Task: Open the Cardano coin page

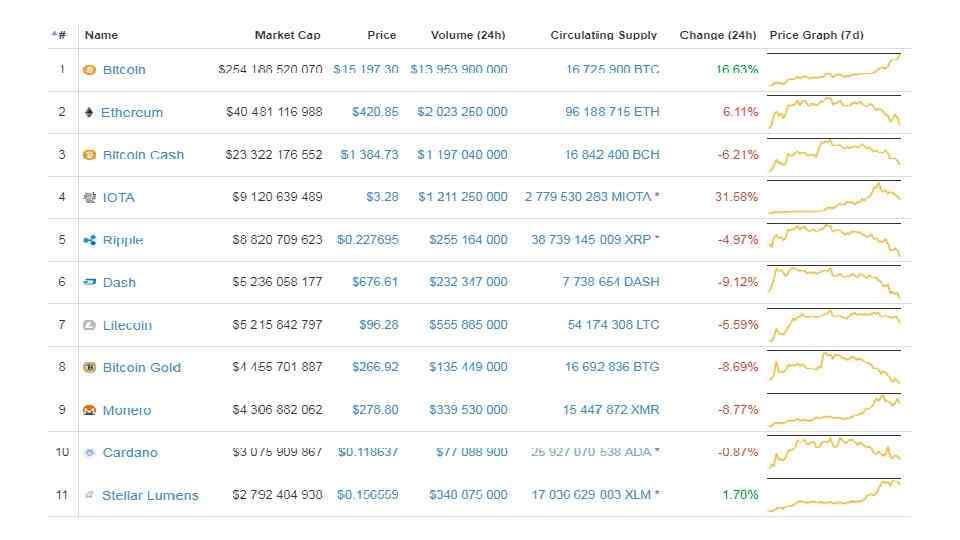Action: coord(130,453)
